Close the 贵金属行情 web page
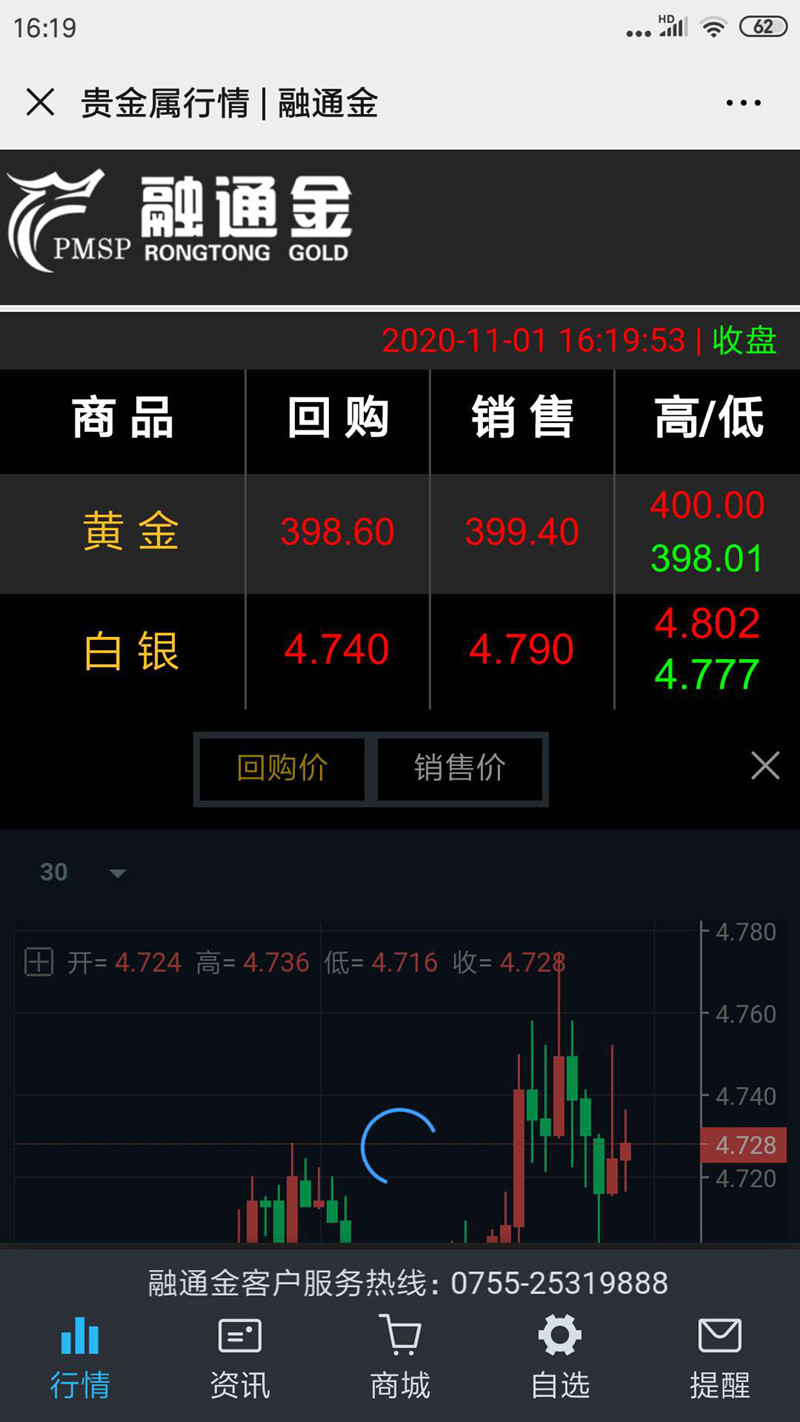The width and height of the screenshot is (800, 1422). click(x=40, y=102)
